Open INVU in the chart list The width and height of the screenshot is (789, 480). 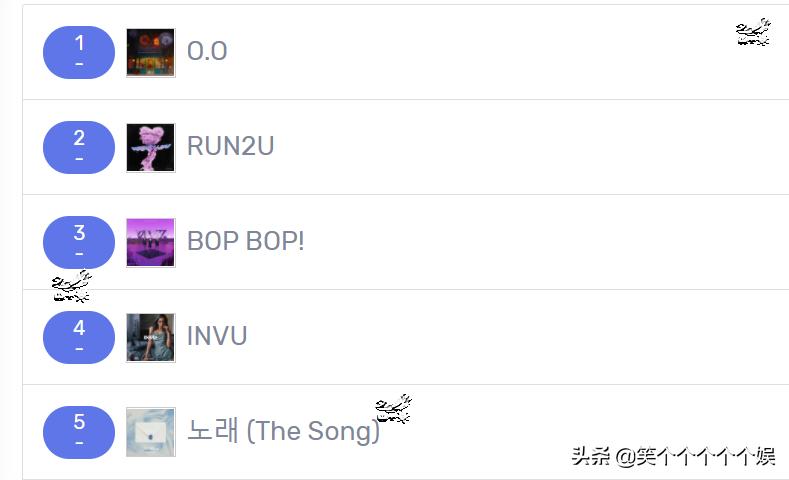217,337
